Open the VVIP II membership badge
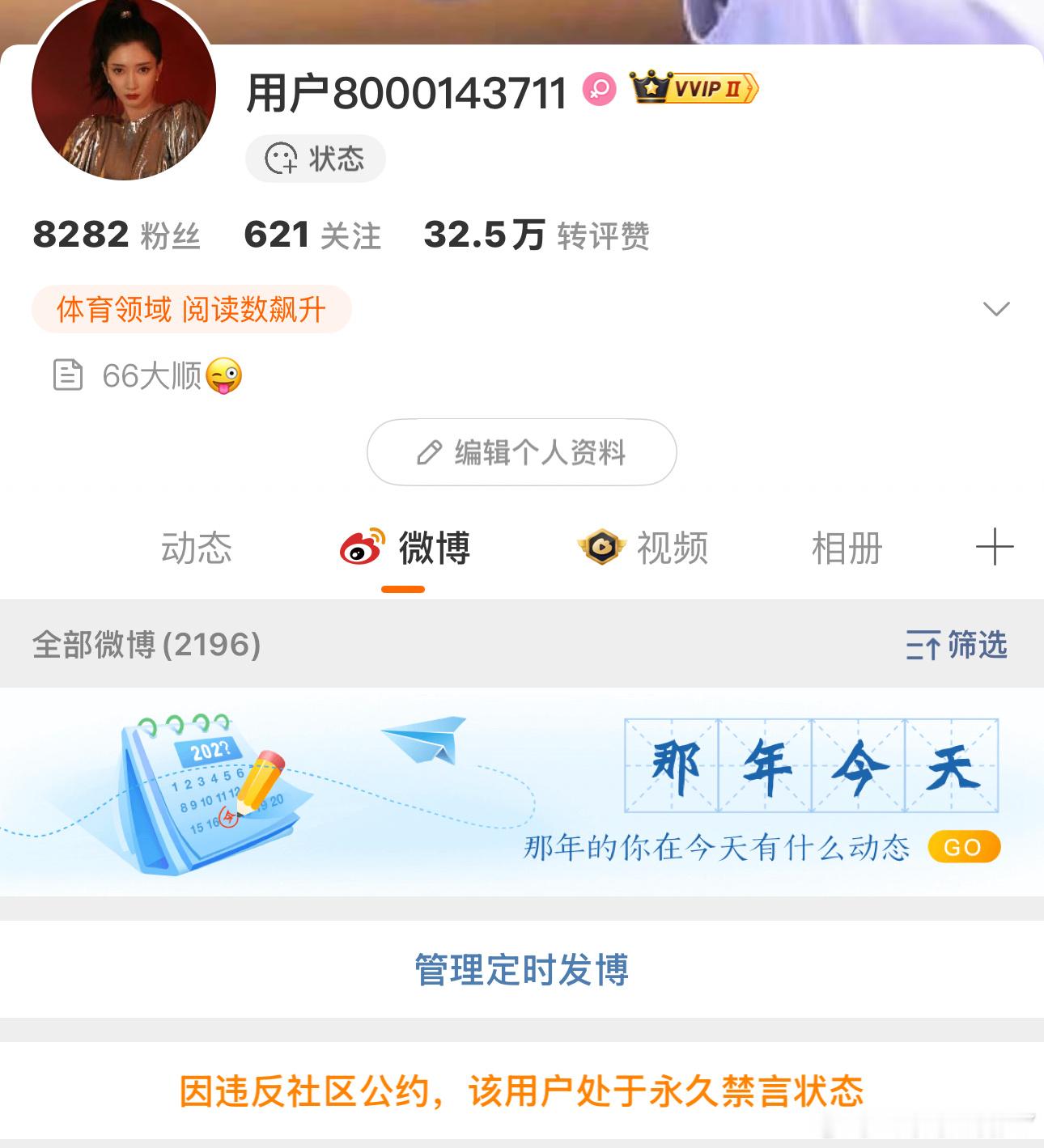The width and height of the screenshot is (1044, 1148). [x=694, y=88]
